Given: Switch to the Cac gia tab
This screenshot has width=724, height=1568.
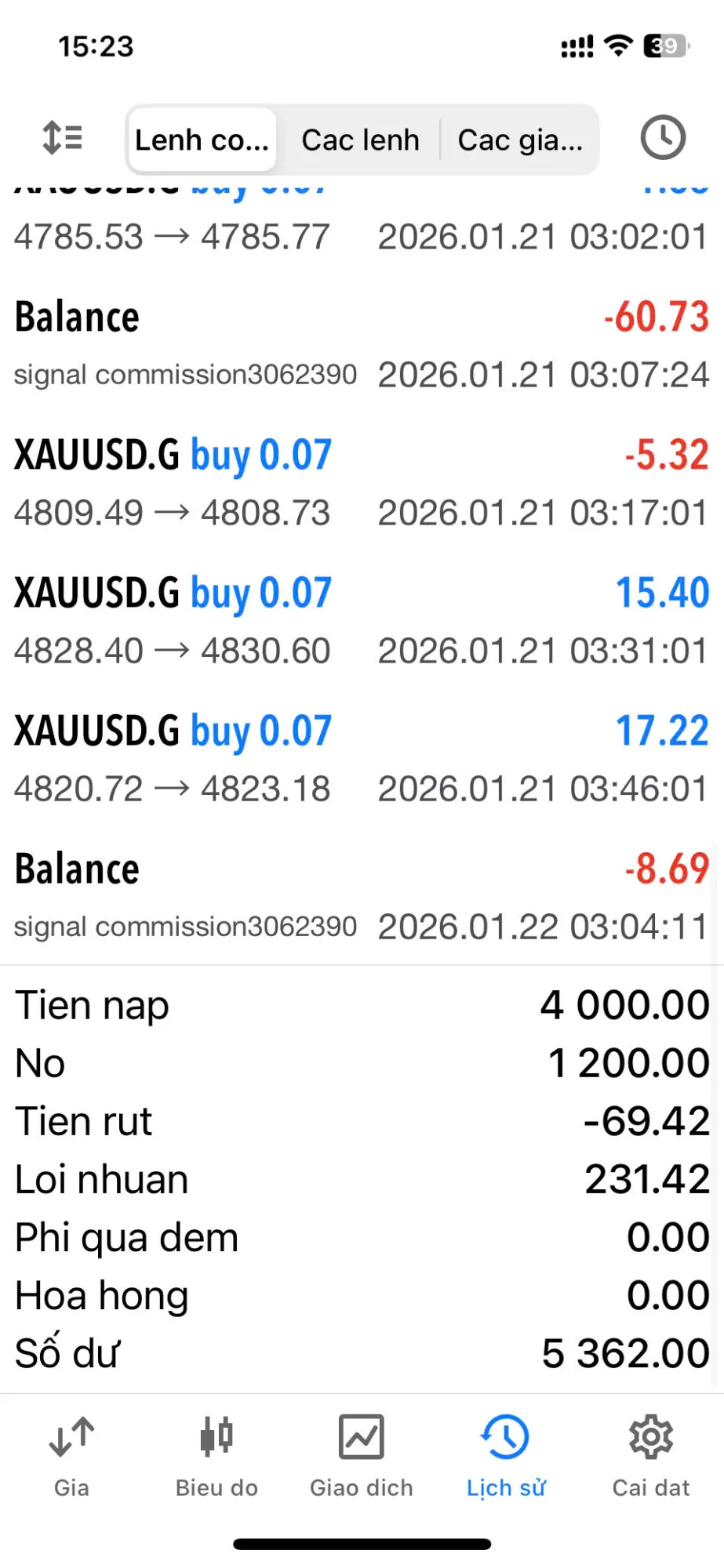Looking at the screenshot, I should (521, 140).
